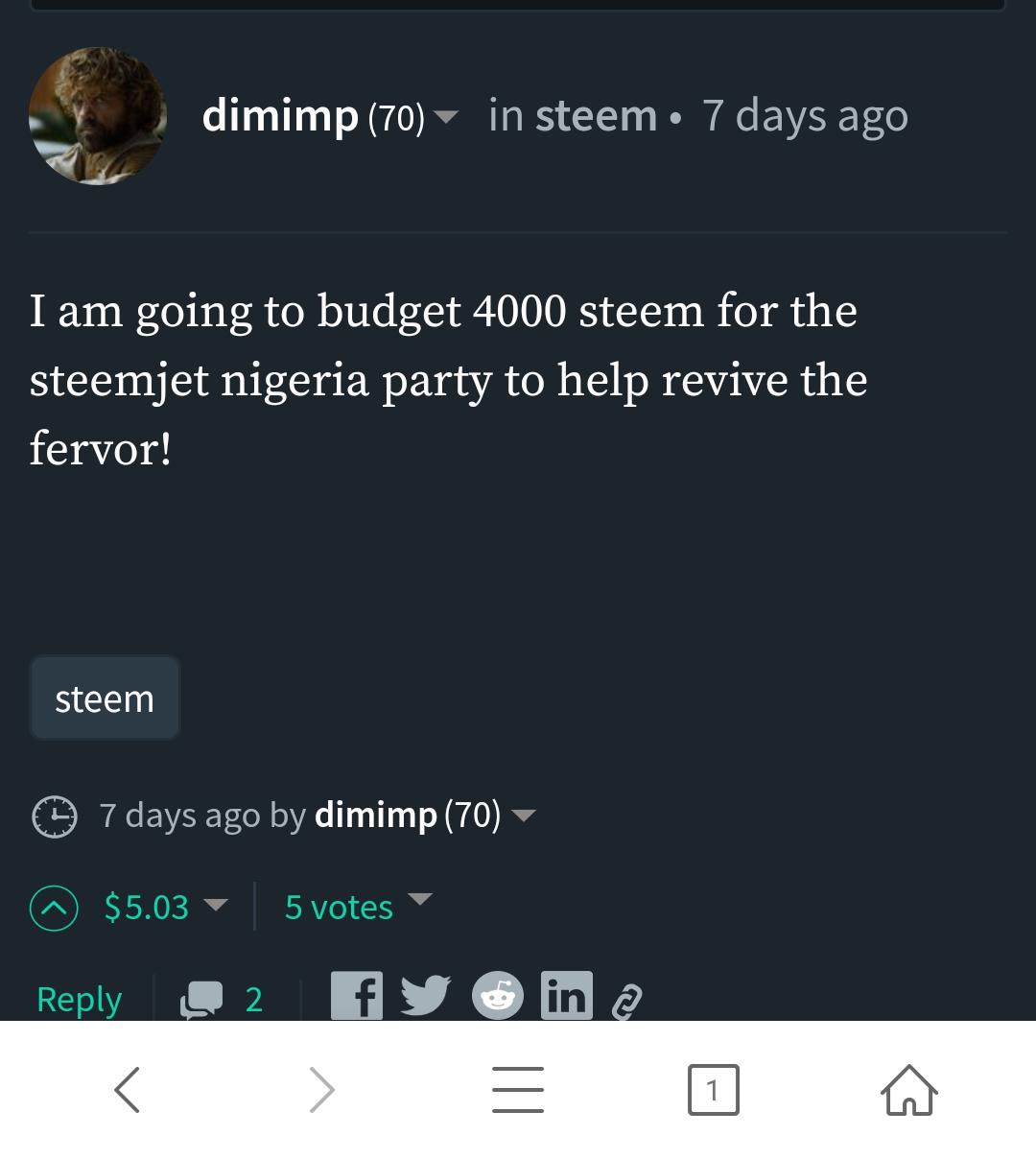Open dimimp's profile from the post header
Screen dimensions: 1036x1159
[x=280, y=116]
